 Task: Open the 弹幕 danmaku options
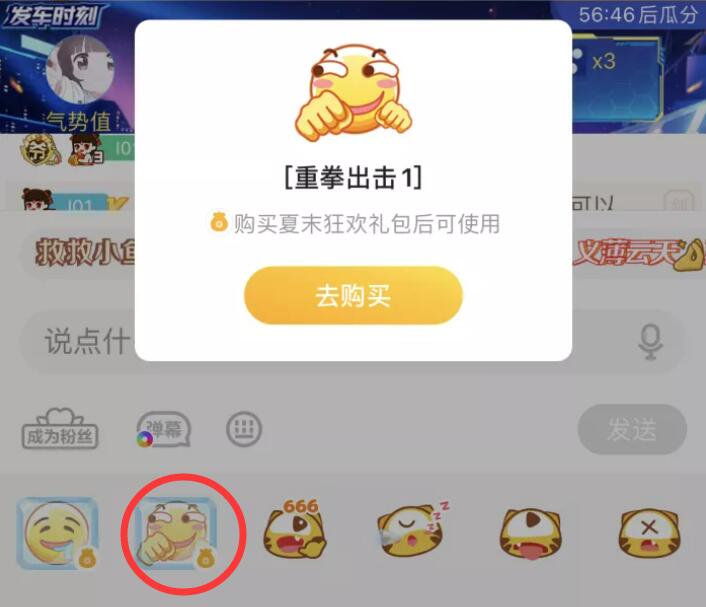(163, 431)
